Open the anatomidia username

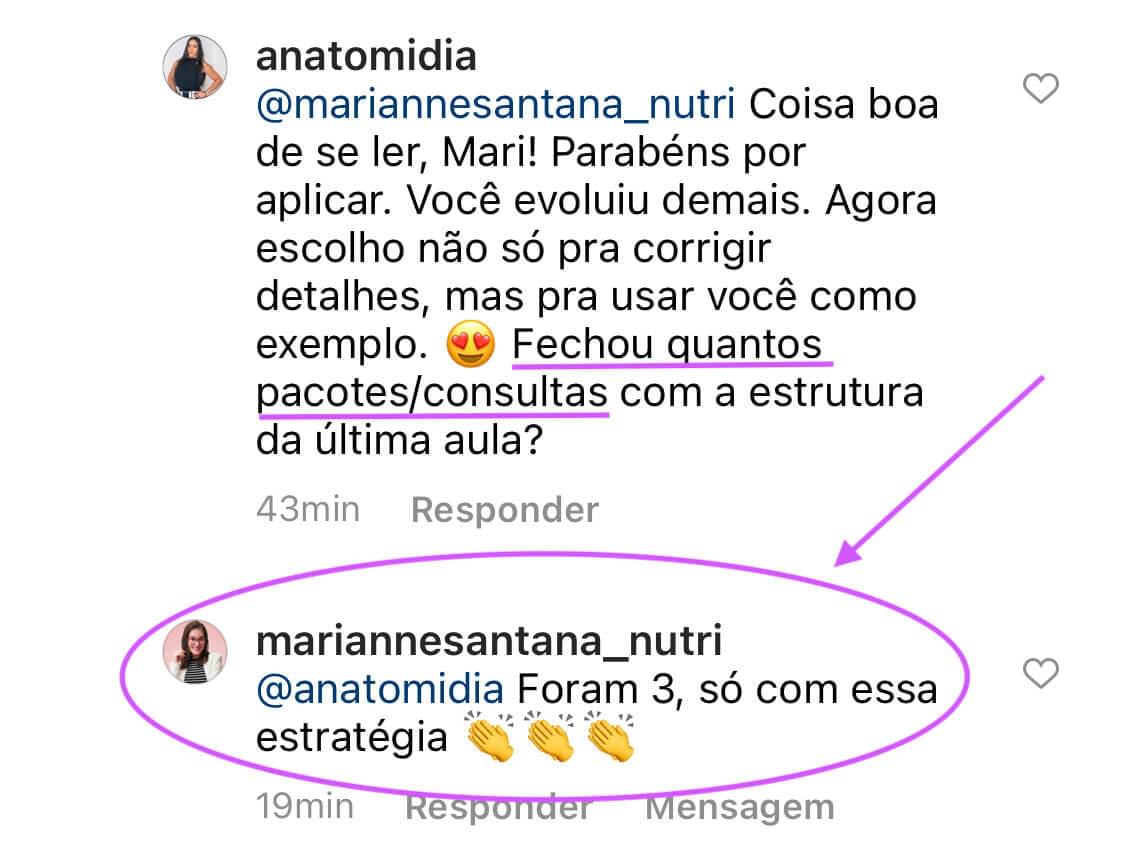pos(366,56)
